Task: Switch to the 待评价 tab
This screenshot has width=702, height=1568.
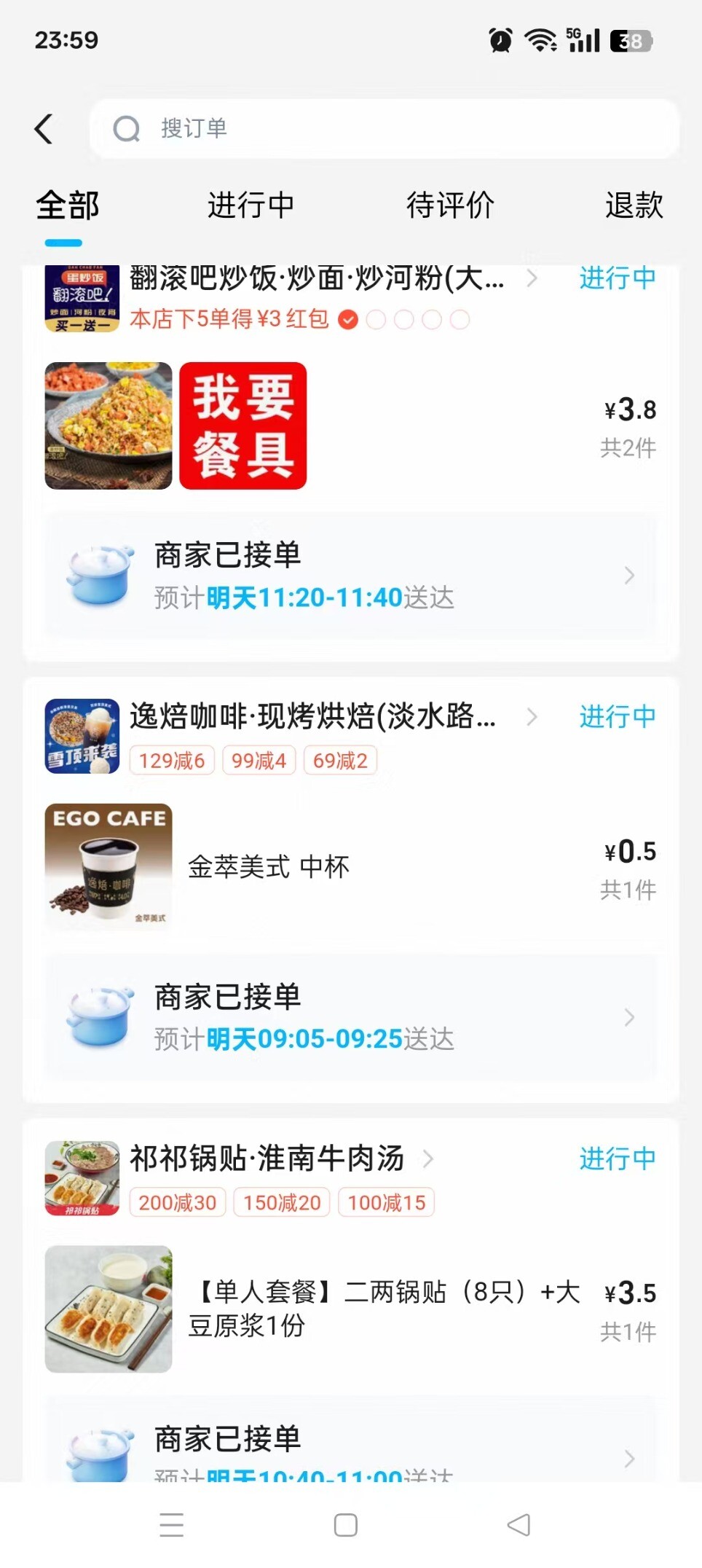Action: (450, 205)
